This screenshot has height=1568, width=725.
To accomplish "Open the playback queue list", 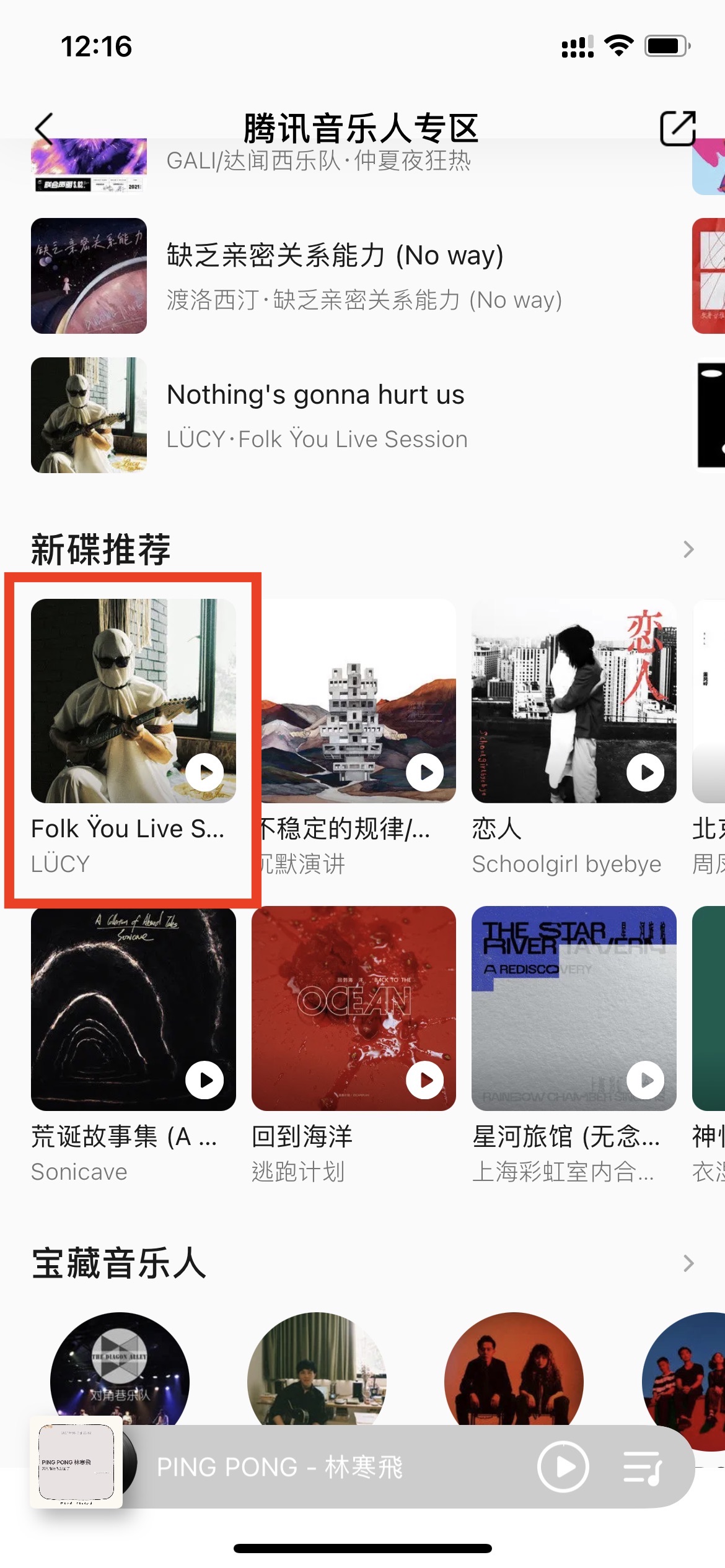I will [x=642, y=1466].
